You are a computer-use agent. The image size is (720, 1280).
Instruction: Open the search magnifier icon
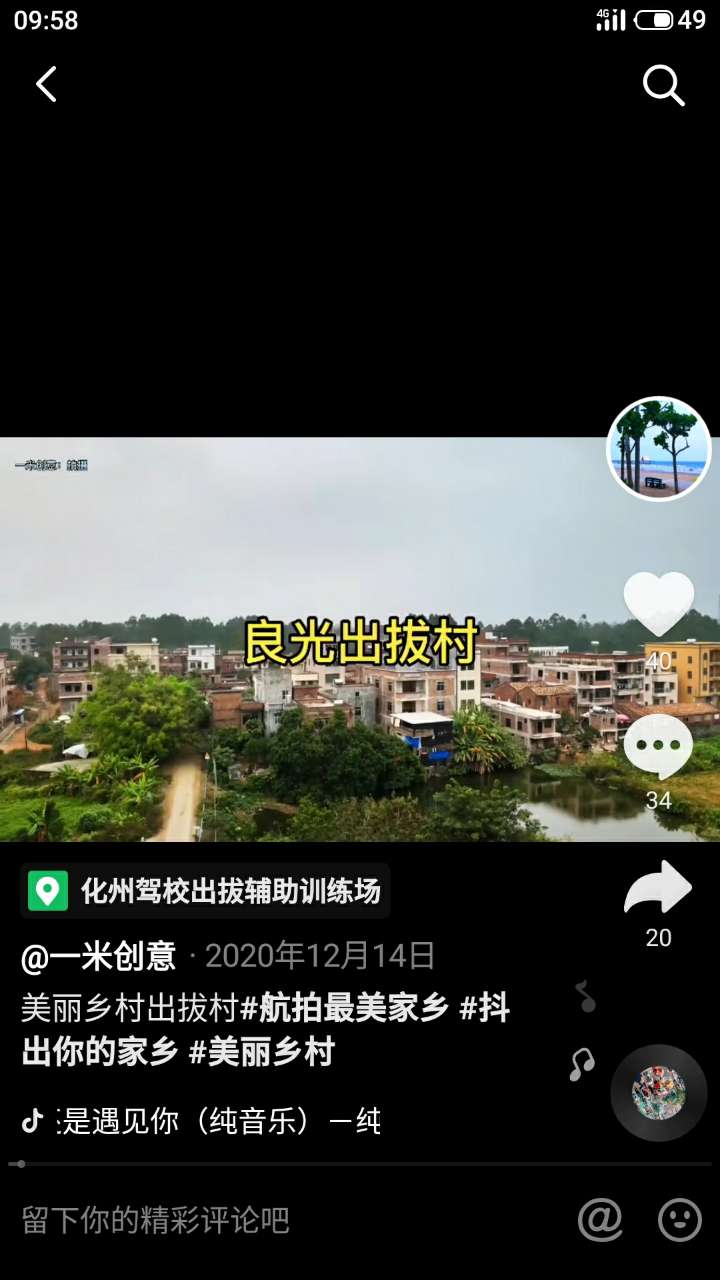(x=663, y=86)
